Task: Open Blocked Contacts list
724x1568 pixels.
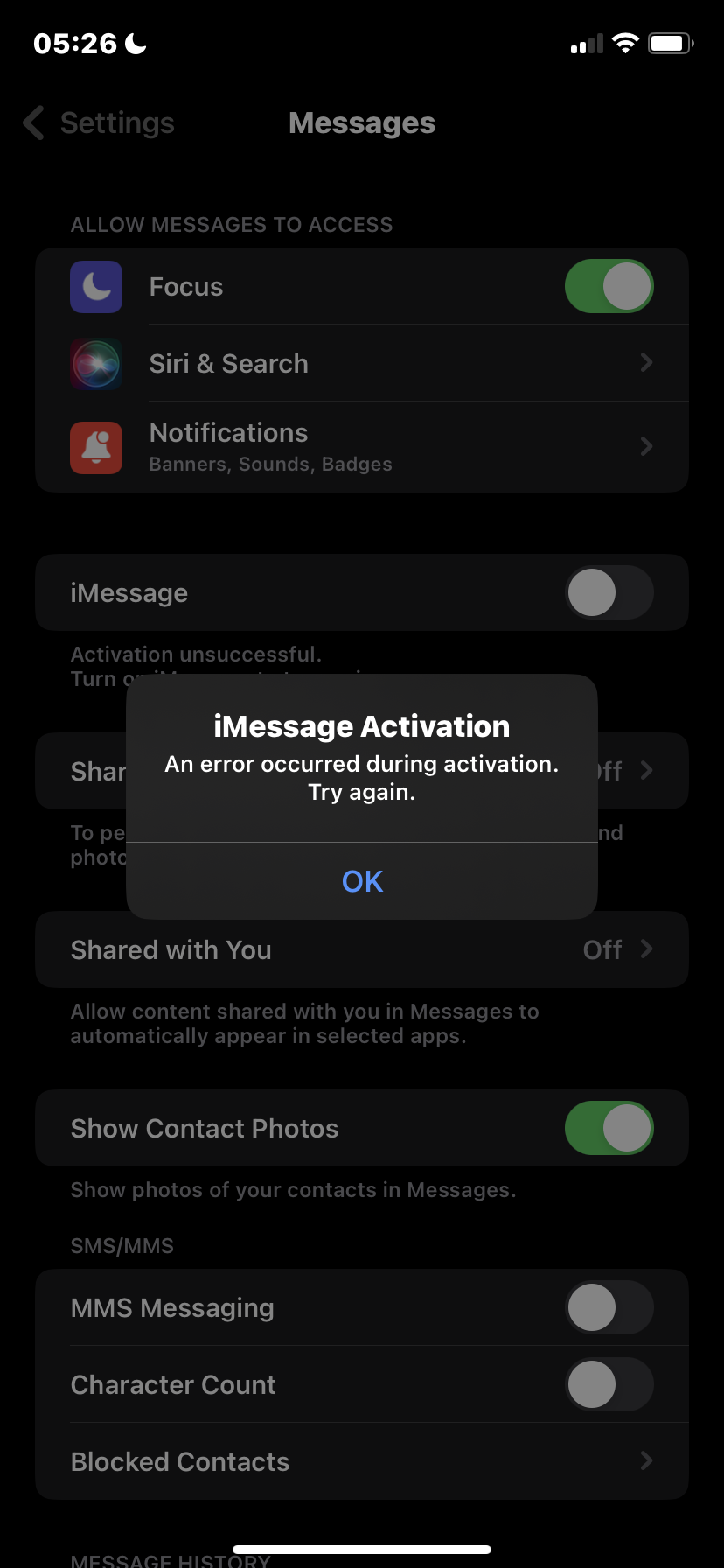Action: tap(362, 1461)
